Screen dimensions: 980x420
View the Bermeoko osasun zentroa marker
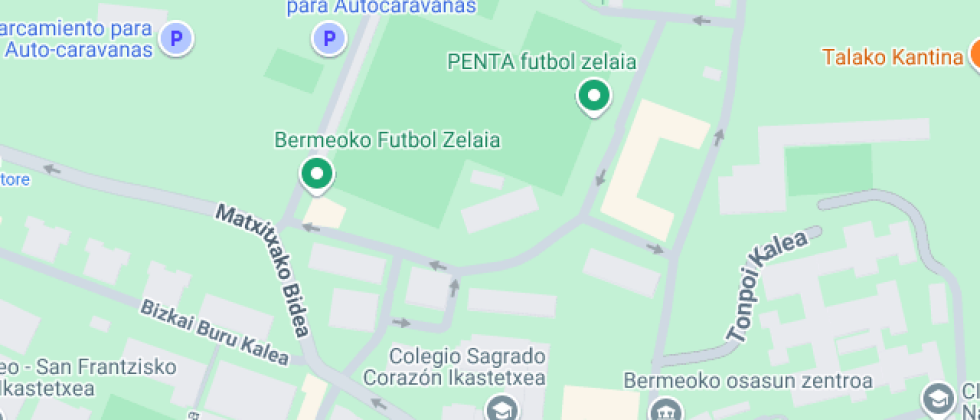coord(664,410)
